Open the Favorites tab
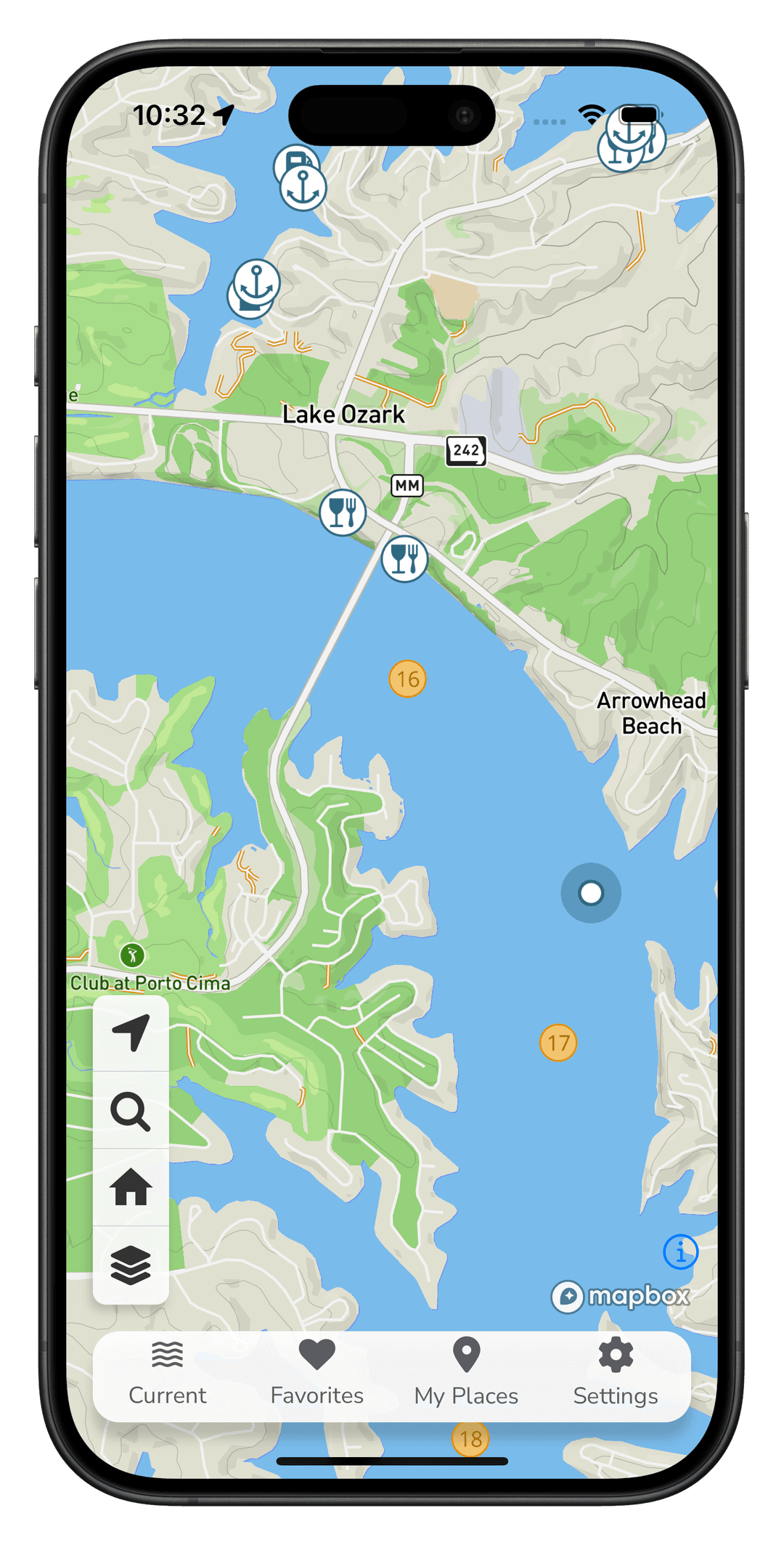This screenshot has height=1545, width=784. 317,1374
